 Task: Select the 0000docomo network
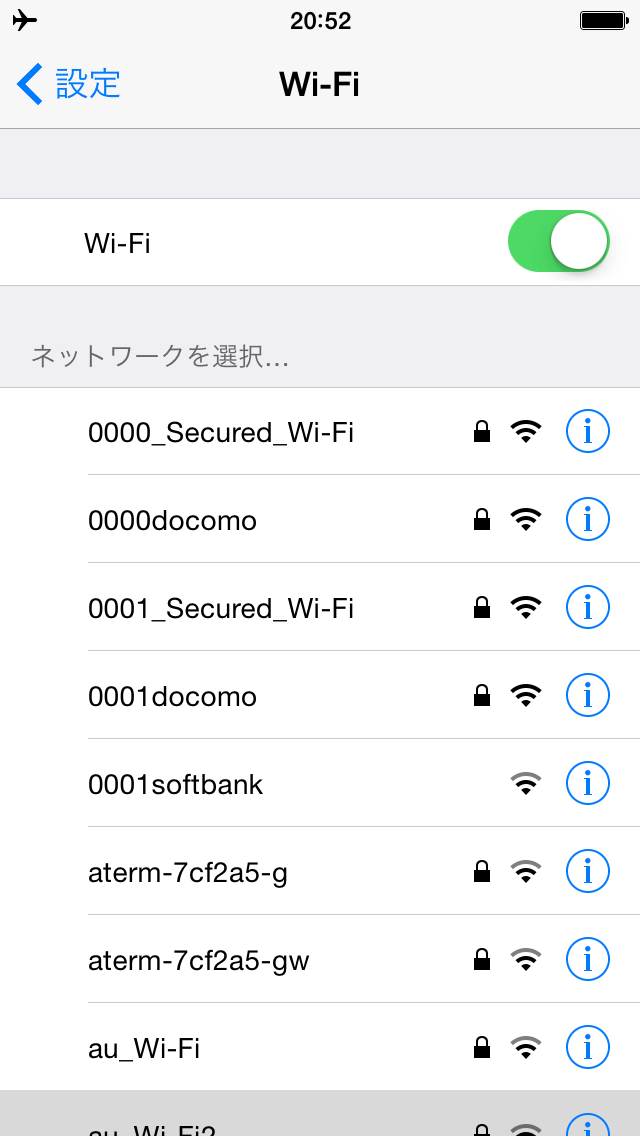320,519
